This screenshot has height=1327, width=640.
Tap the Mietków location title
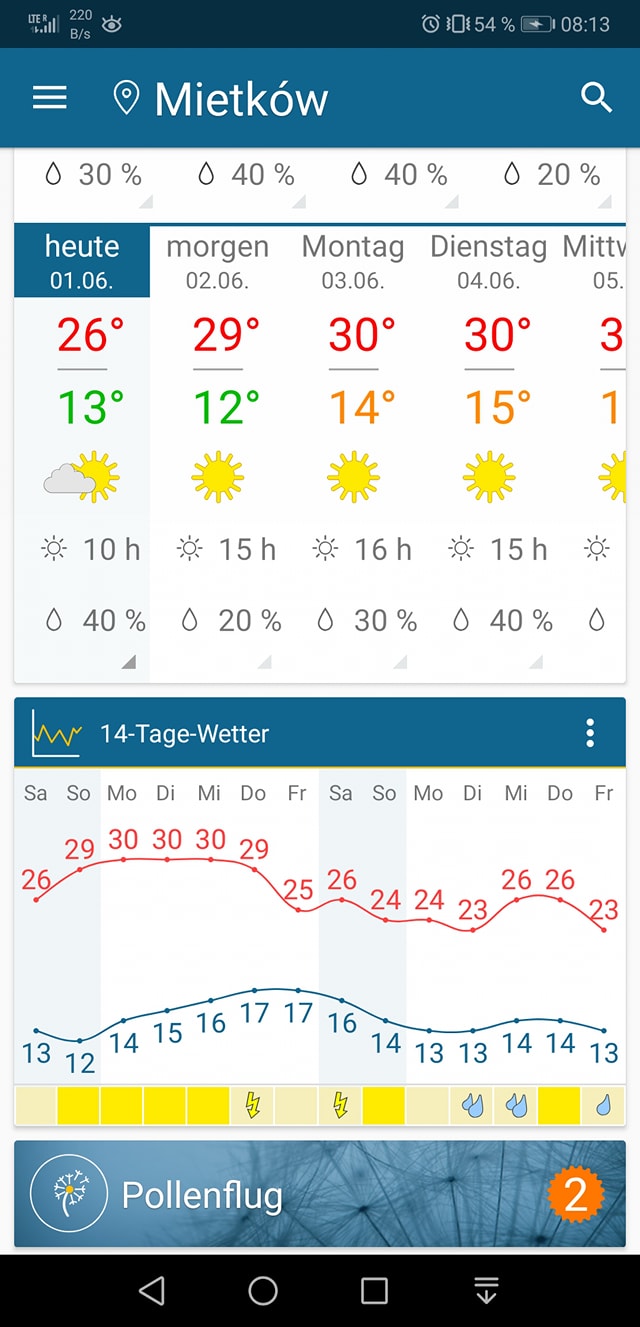point(240,99)
